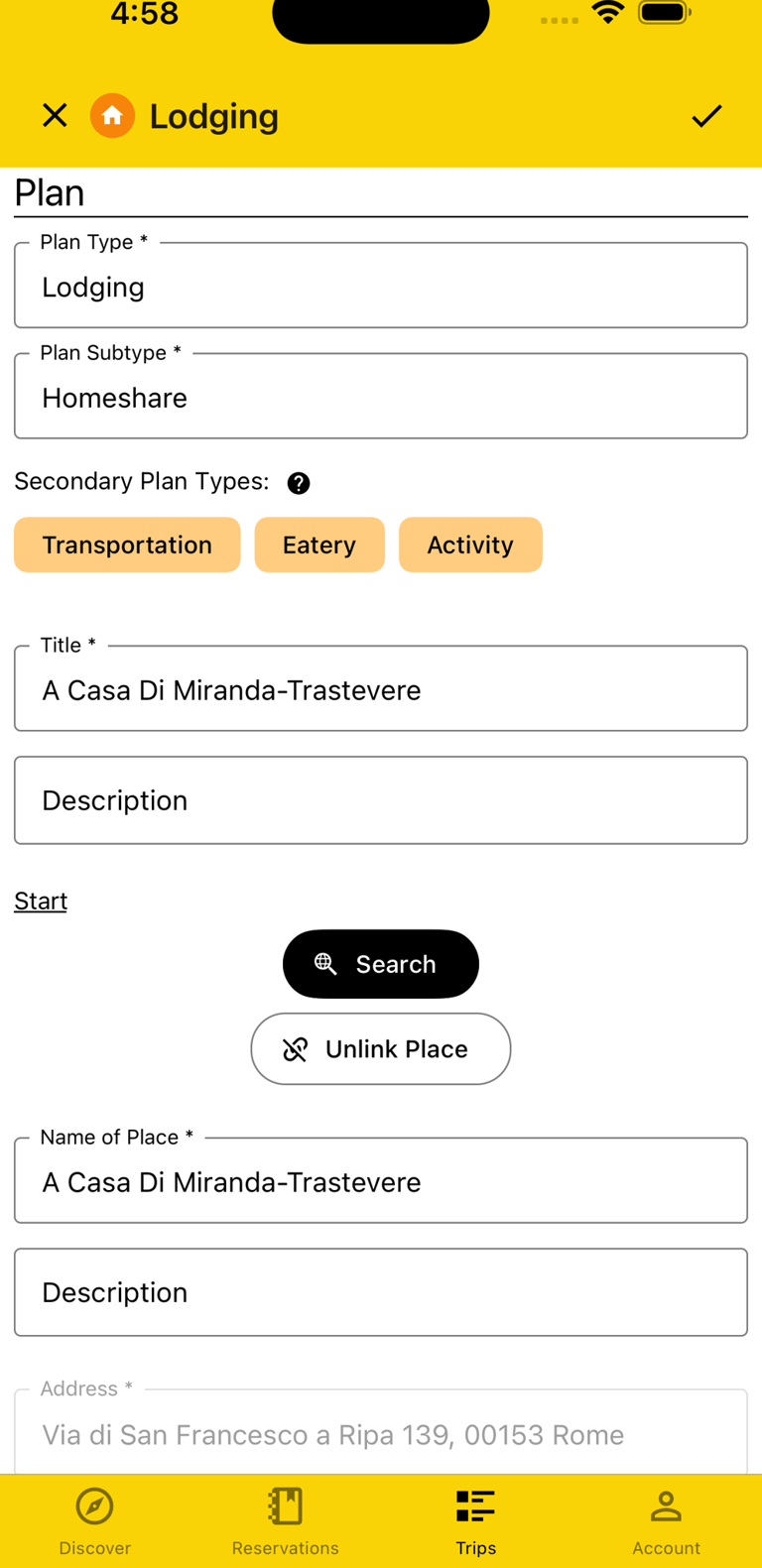Tap the help icon beside Secondary Plan Types
This screenshot has height=1568, width=762.
(x=298, y=483)
